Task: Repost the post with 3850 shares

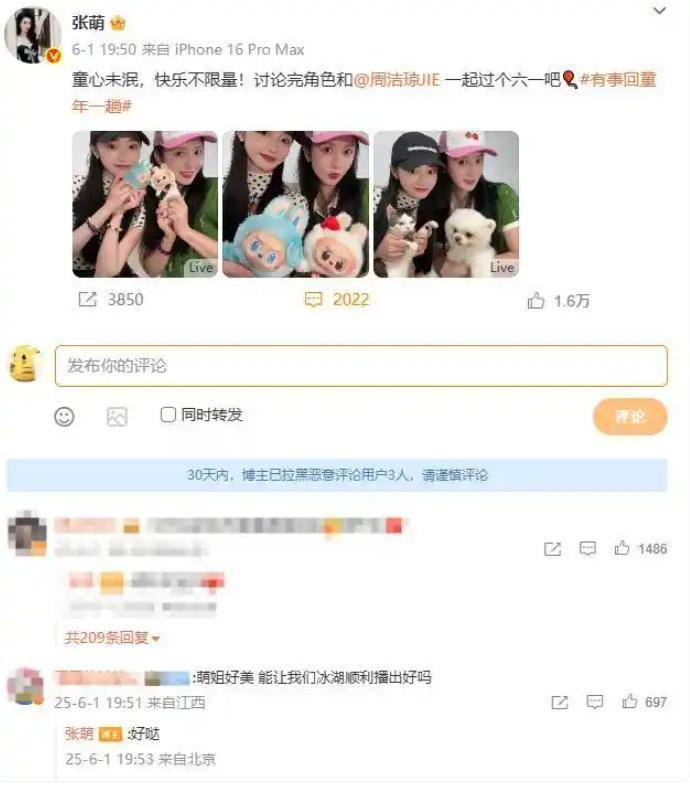Action: [110, 299]
